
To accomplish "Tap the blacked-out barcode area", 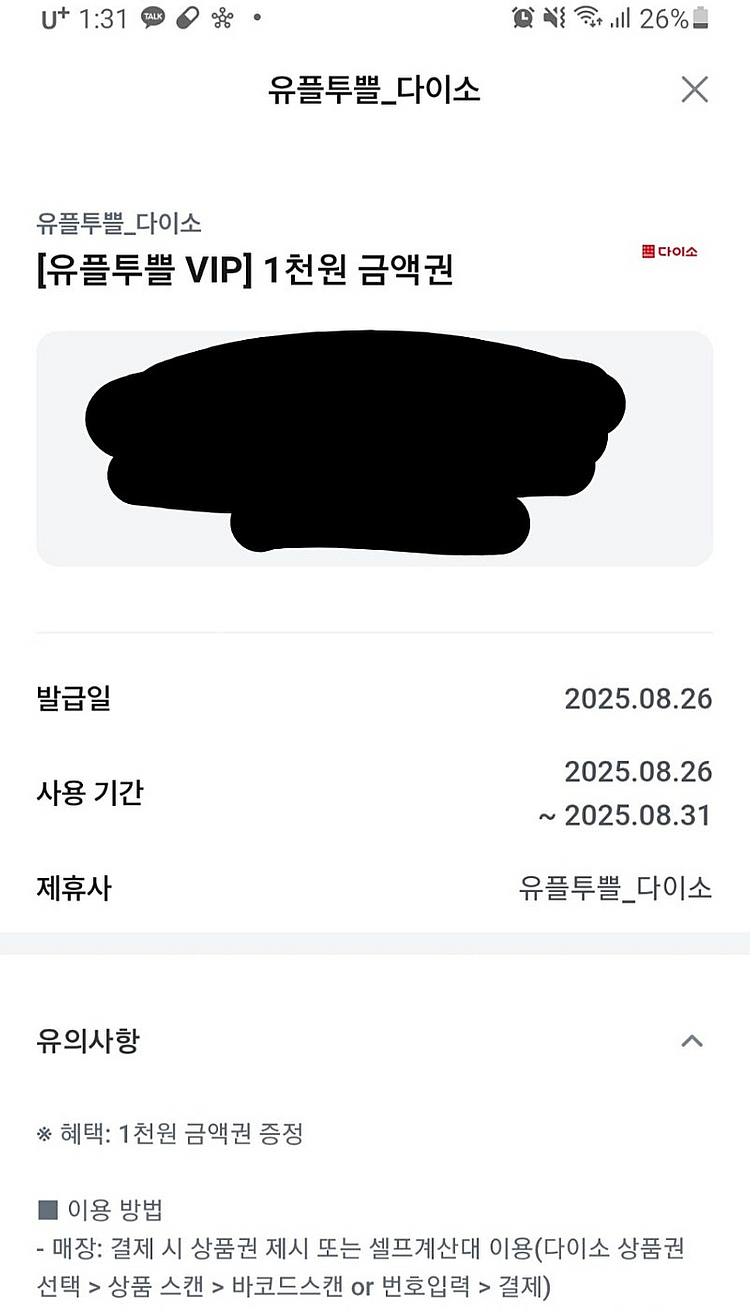I will (374, 440).
